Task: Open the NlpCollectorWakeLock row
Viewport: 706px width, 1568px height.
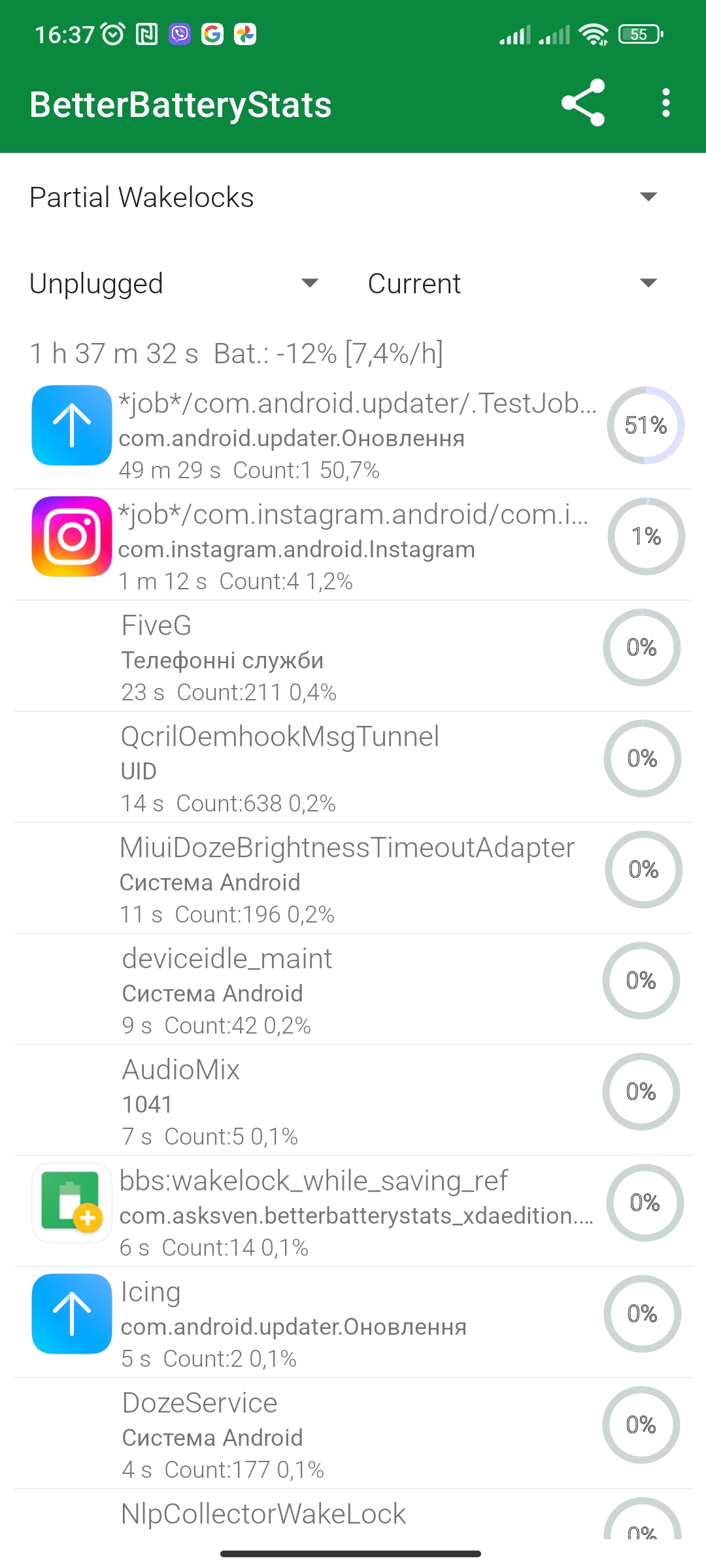Action: (x=353, y=1514)
